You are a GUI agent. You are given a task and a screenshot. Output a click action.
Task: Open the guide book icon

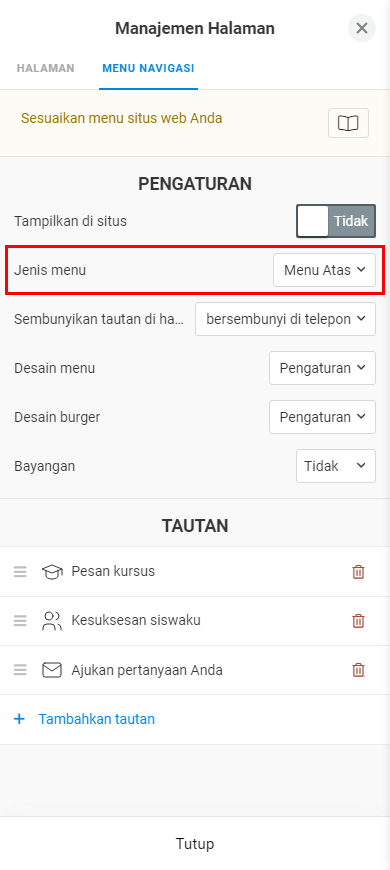pyautogui.click(x=348, y=123)
